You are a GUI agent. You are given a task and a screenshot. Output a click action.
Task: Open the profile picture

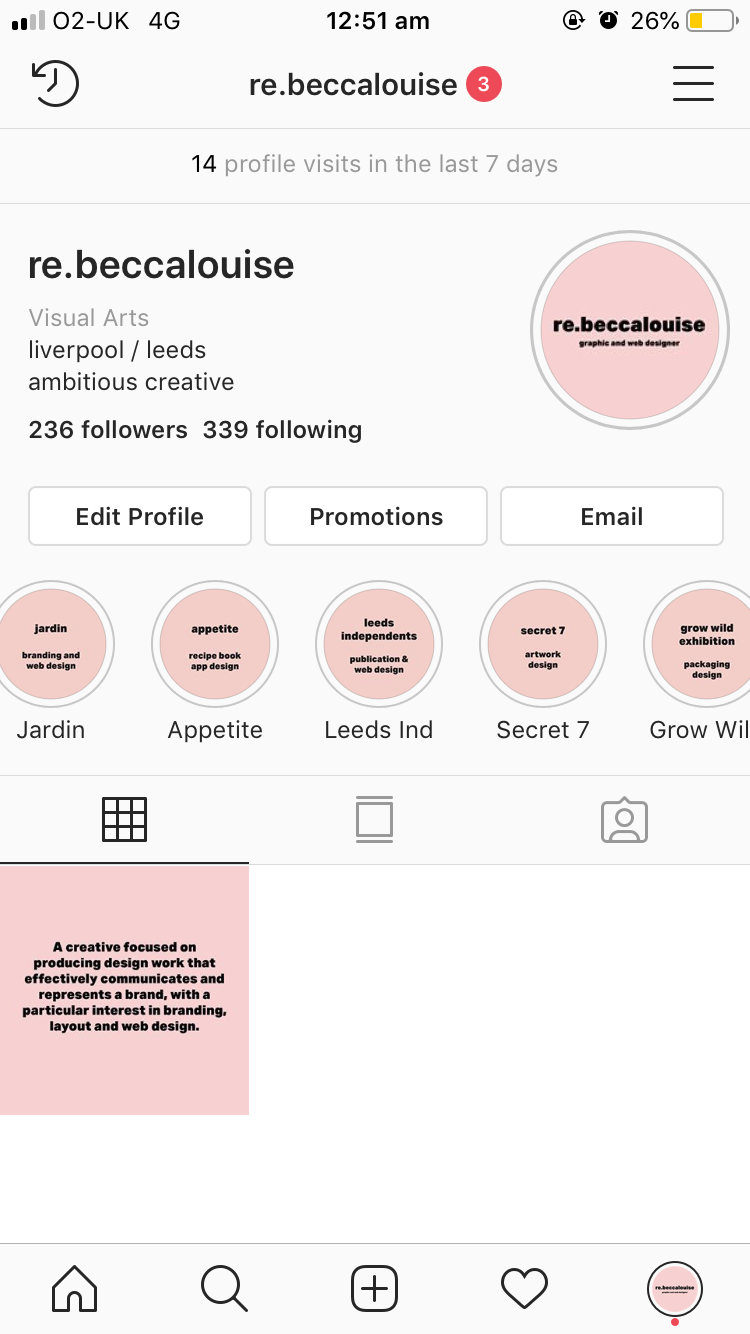[x=629, y=331]
